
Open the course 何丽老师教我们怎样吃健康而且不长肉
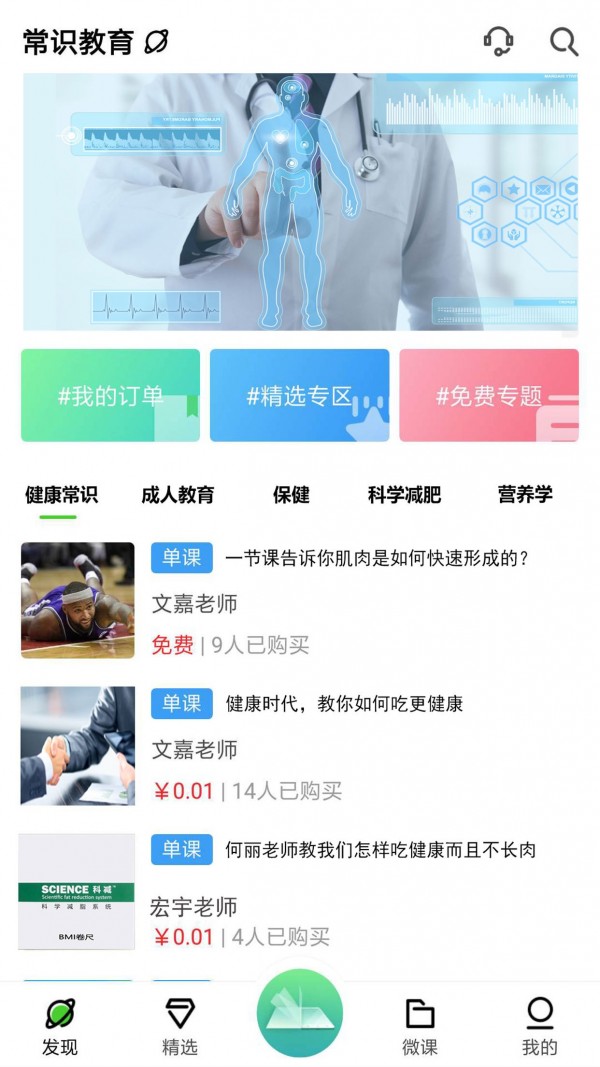click(380, 850)
